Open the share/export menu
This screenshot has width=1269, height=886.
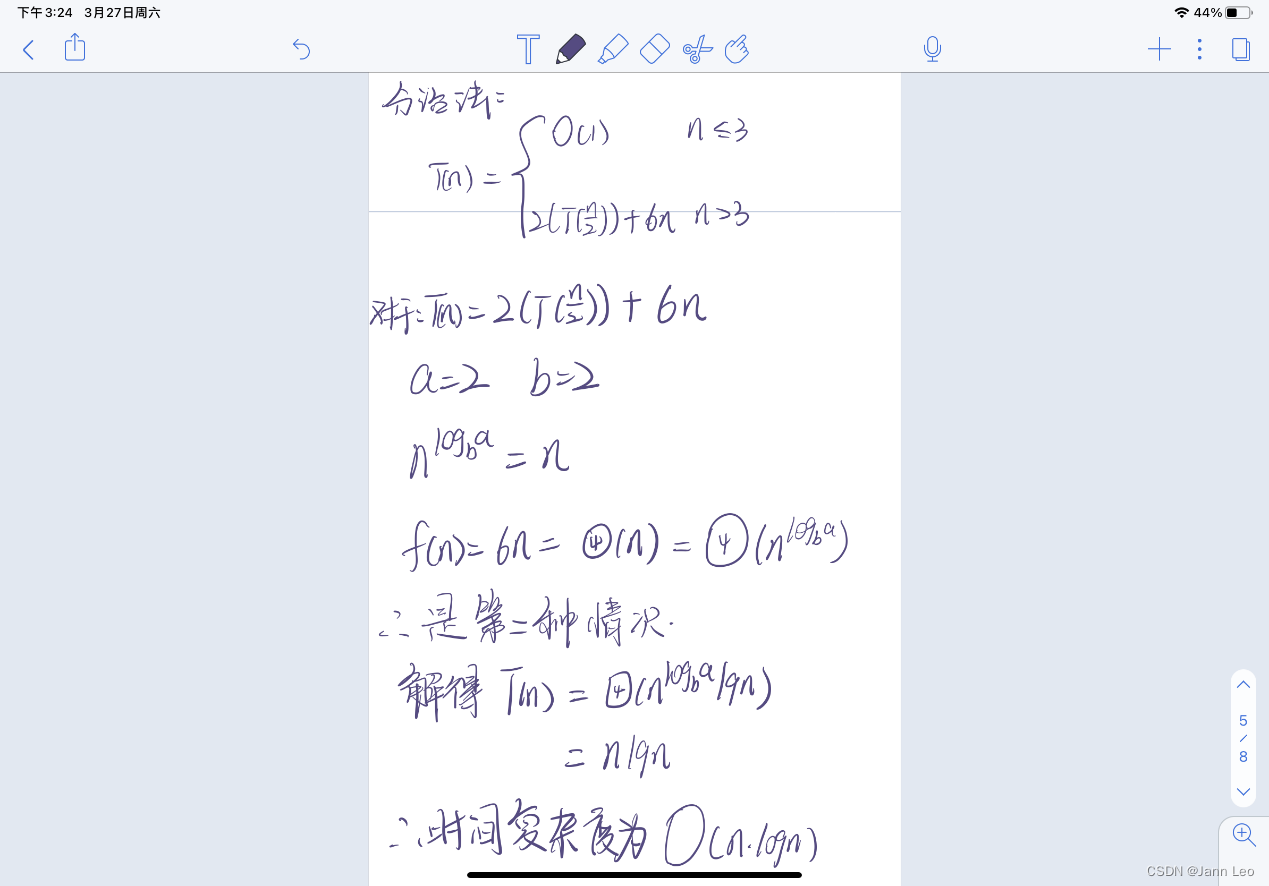[75, 47]
